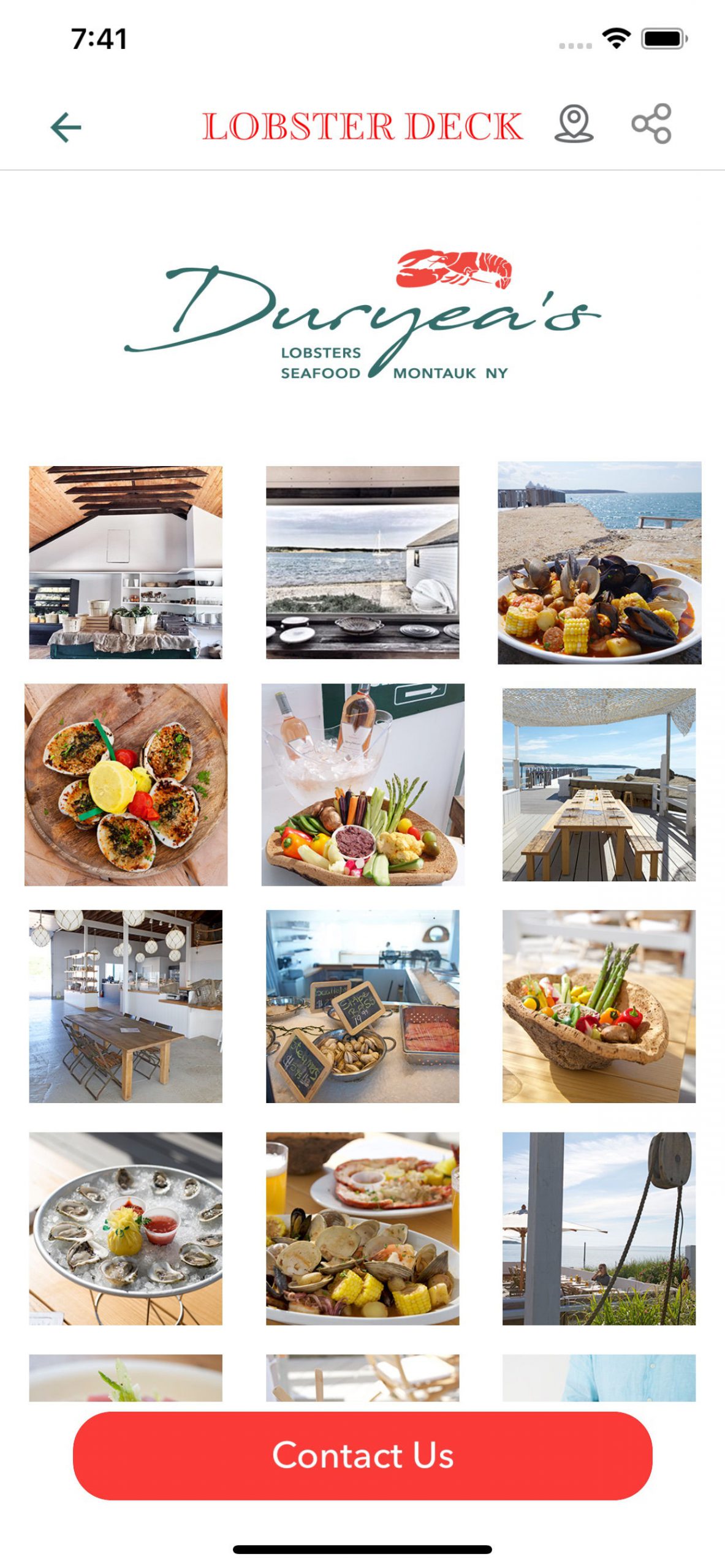725x1568 pixels.
Task: Tap the Contact Us button
Action: coord(362,1455)
